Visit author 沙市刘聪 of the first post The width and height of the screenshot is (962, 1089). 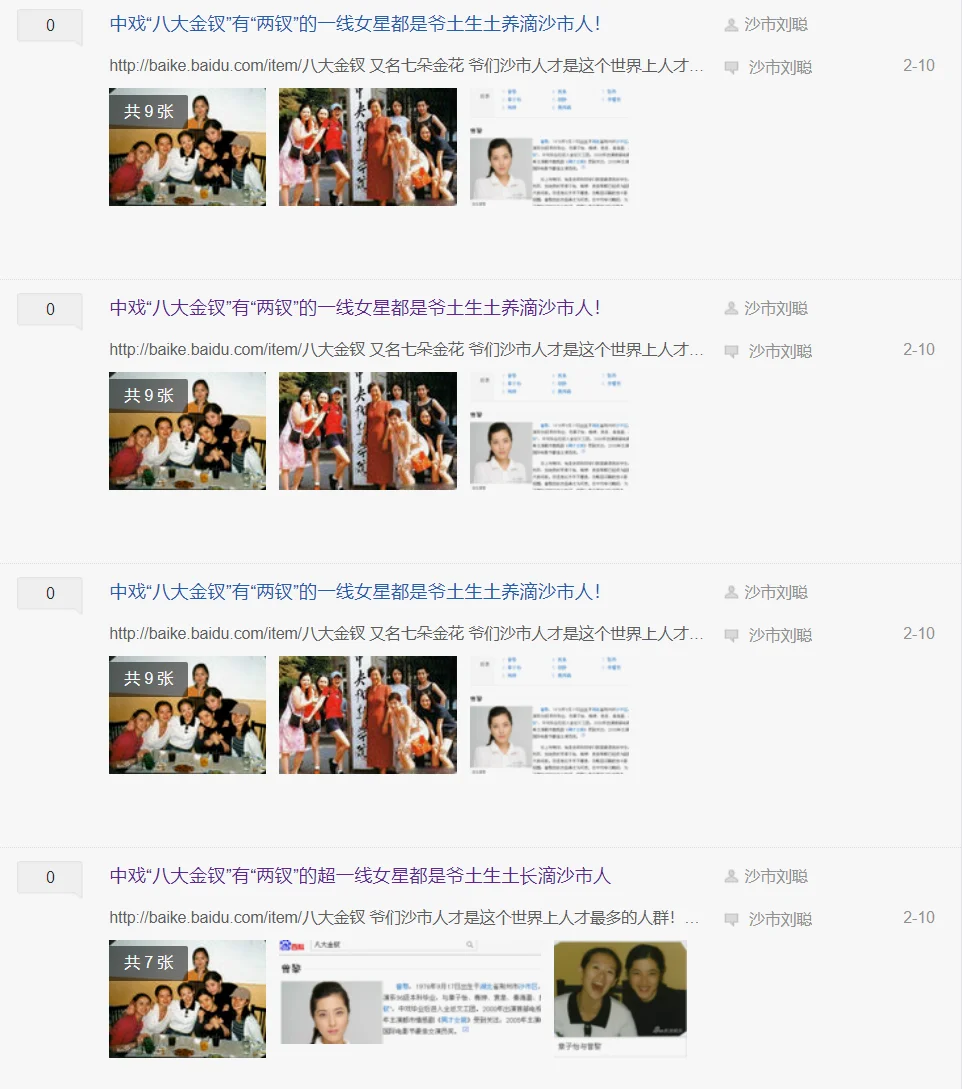(x=775, y=24)
